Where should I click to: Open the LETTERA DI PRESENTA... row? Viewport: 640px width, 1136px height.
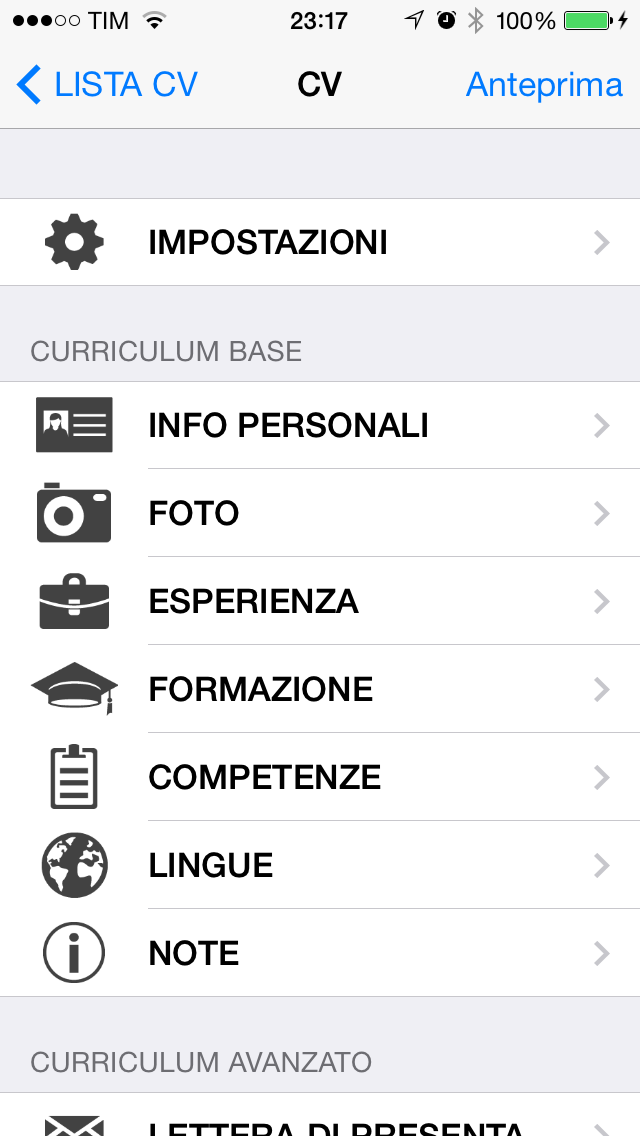point(320,1116)
